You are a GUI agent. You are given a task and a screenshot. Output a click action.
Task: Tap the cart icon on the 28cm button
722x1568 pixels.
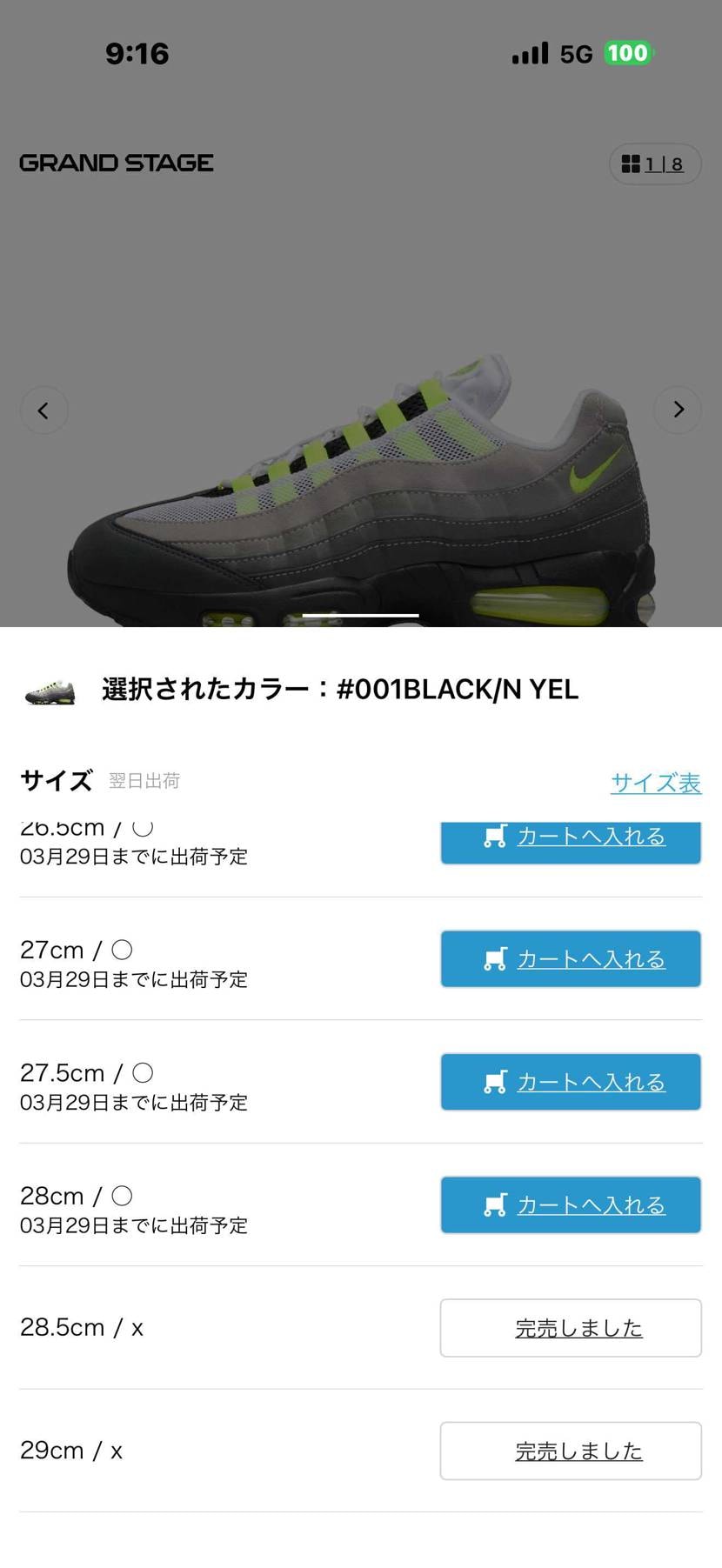pos(496,1205)
